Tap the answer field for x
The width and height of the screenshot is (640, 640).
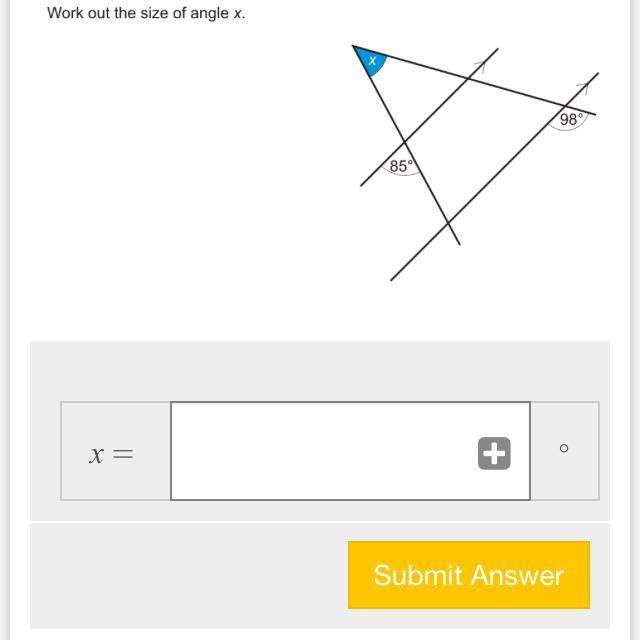pyautogui.click(x=320, y=451)
